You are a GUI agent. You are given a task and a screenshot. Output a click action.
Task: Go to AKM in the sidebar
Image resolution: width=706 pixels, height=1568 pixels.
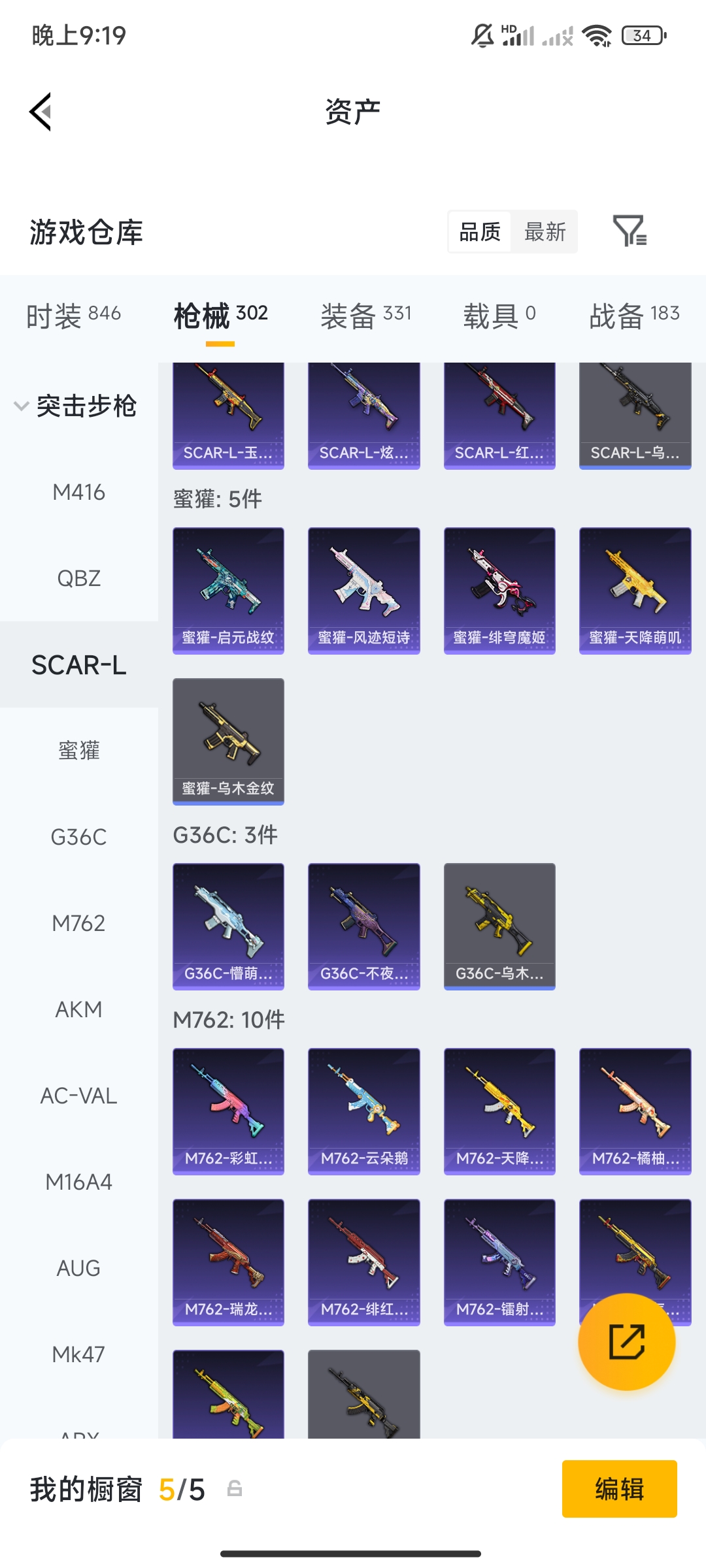tap(78, 1009)
